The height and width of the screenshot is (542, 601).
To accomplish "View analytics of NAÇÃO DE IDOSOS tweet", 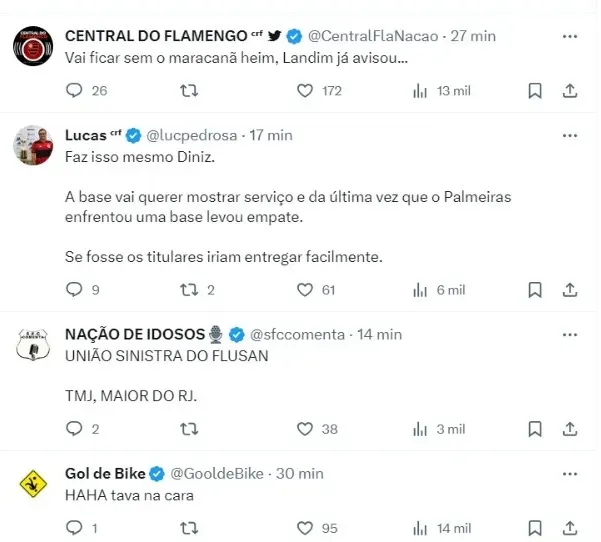I will tap(420, 428).
